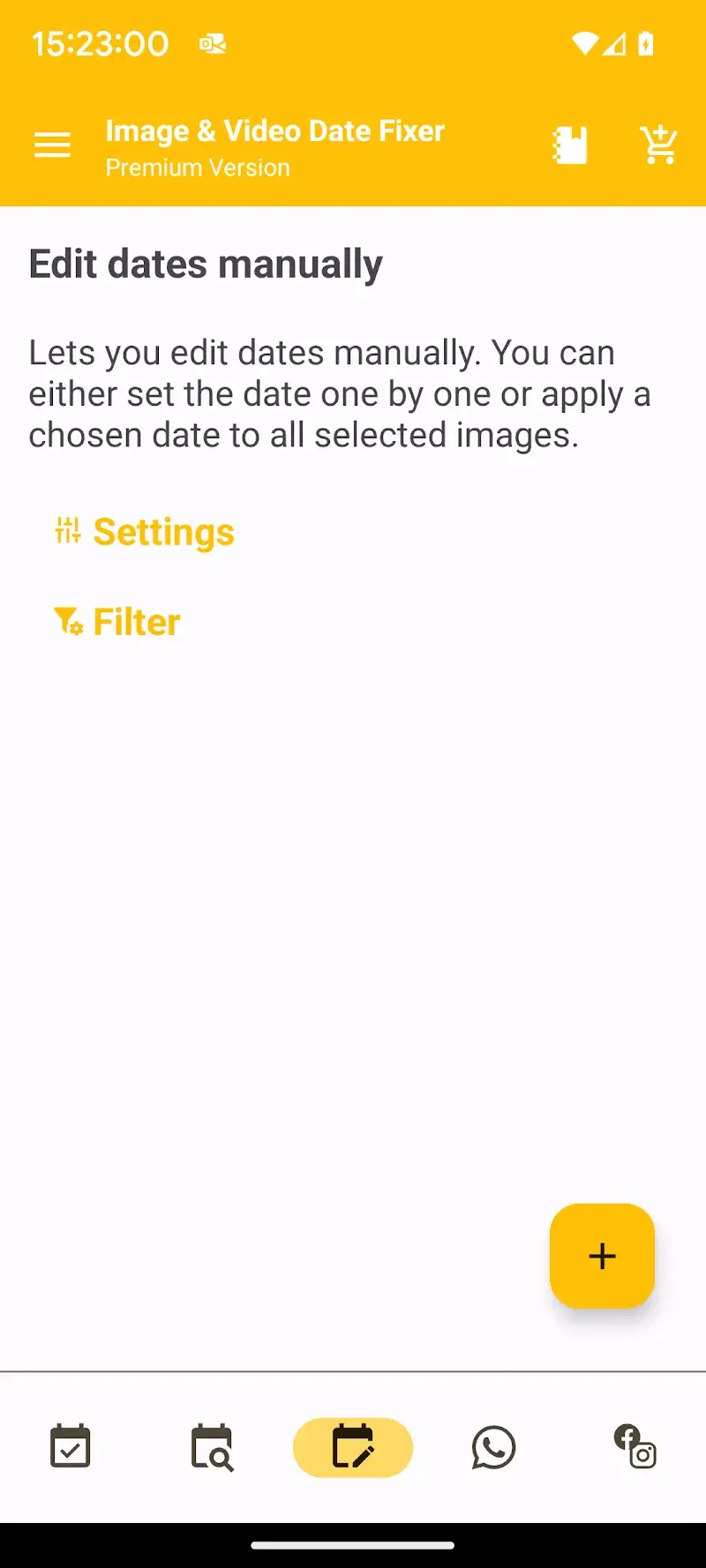The image size is (706, 1568).
Task: Expand the Filter section
Action: click(118, 623)
